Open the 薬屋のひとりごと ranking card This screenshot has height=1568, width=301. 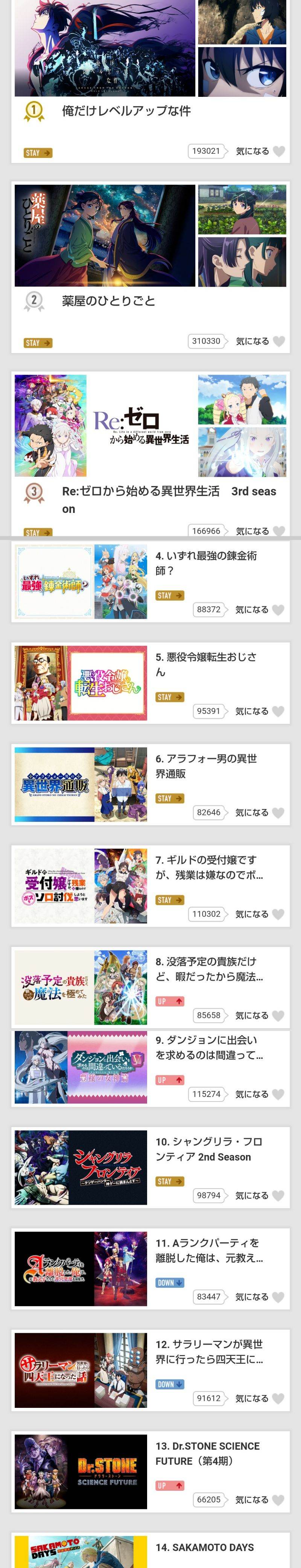coord(108,301)
